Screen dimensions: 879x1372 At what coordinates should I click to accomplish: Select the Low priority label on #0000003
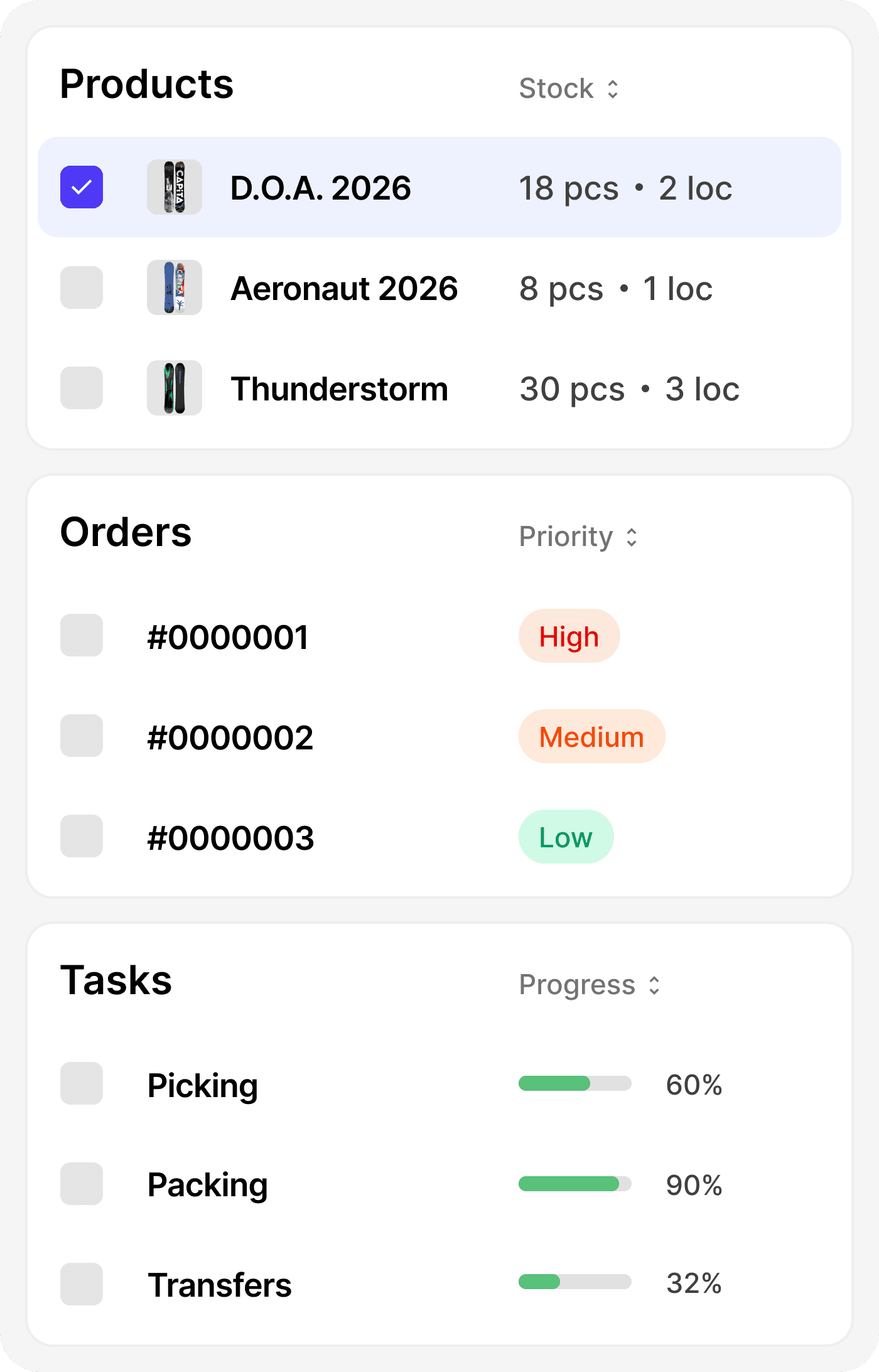point(566,836)
